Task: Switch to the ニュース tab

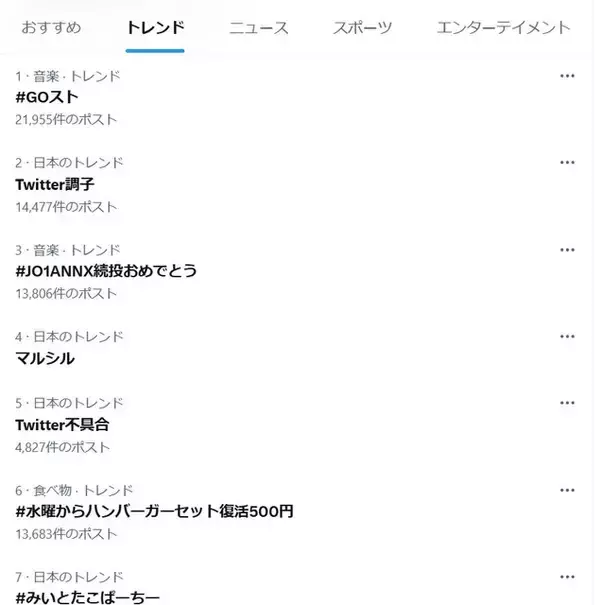Action: 258,27
